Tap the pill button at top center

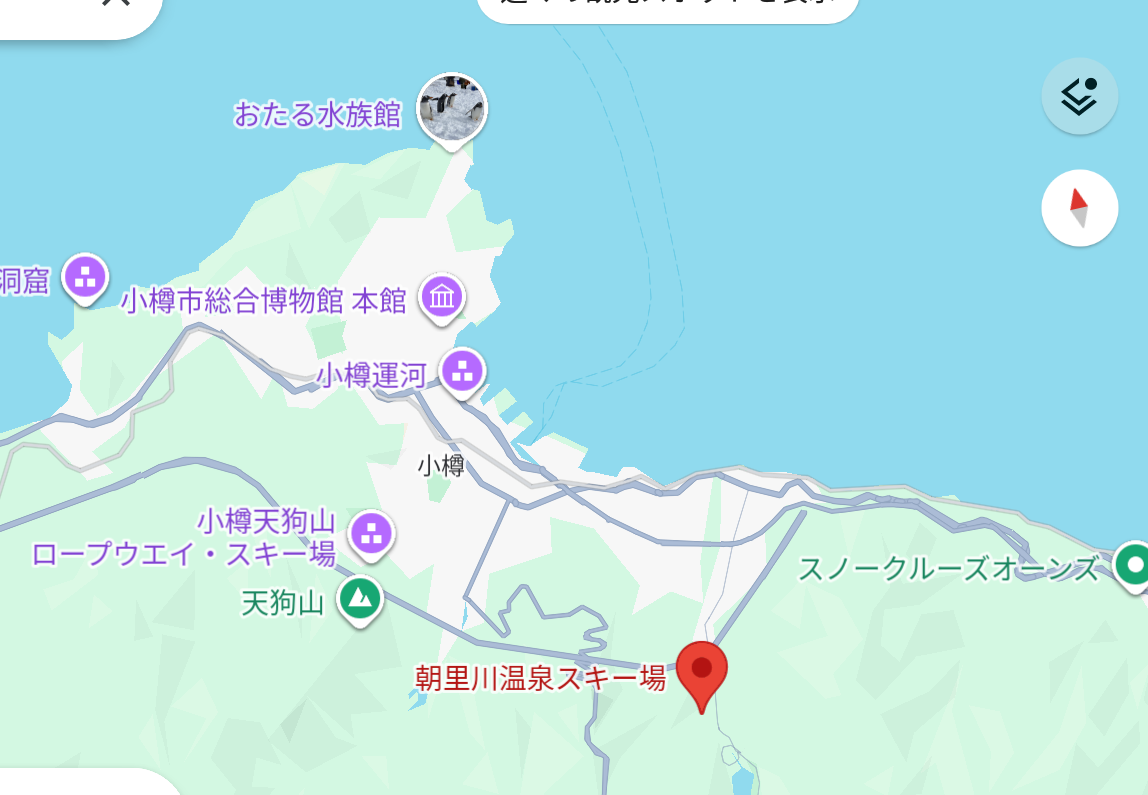[668, 6]
